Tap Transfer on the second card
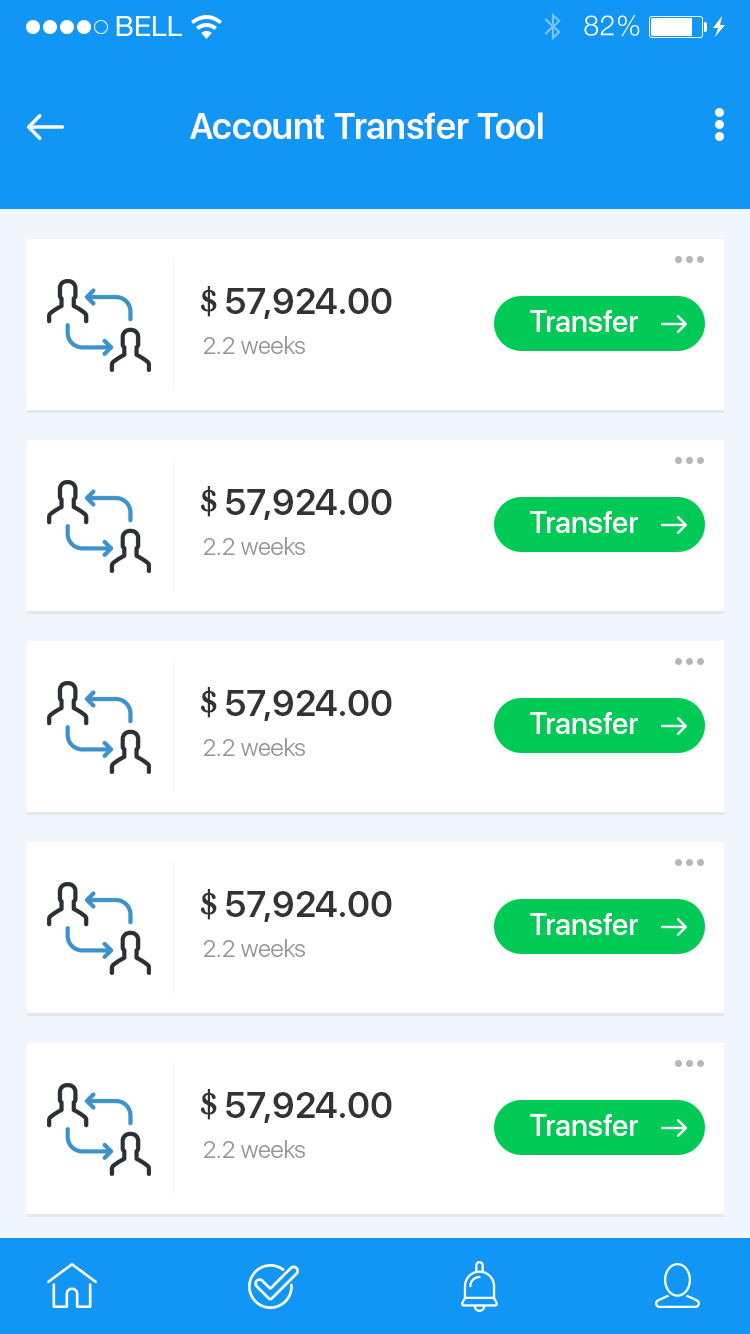Screen dimensions: 750x1334 point(599,524)
